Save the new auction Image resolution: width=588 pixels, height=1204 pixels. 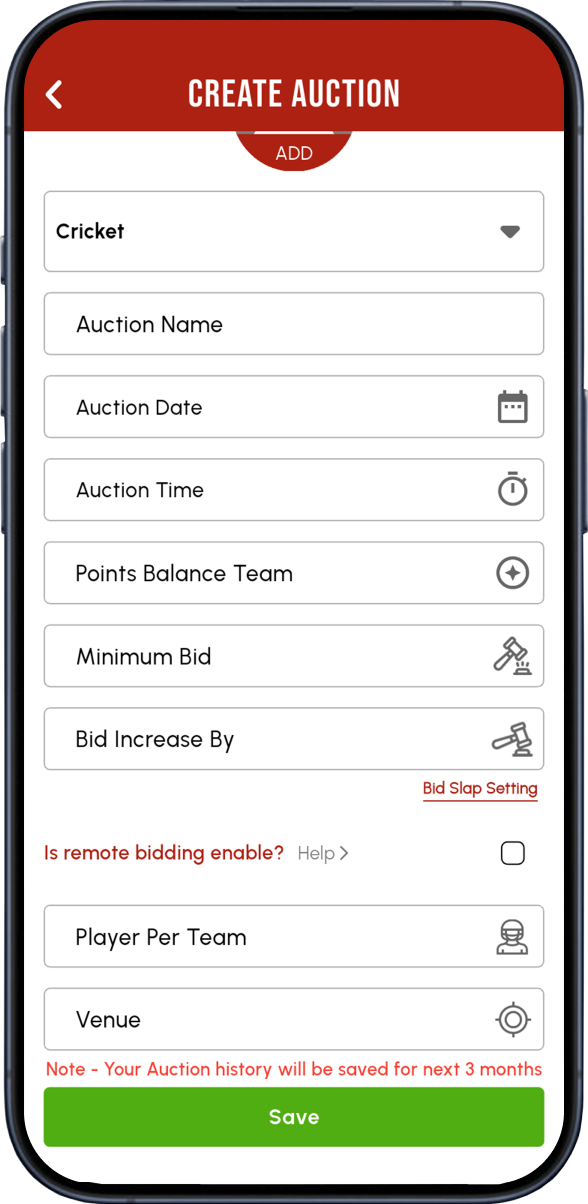point(294,1117)
